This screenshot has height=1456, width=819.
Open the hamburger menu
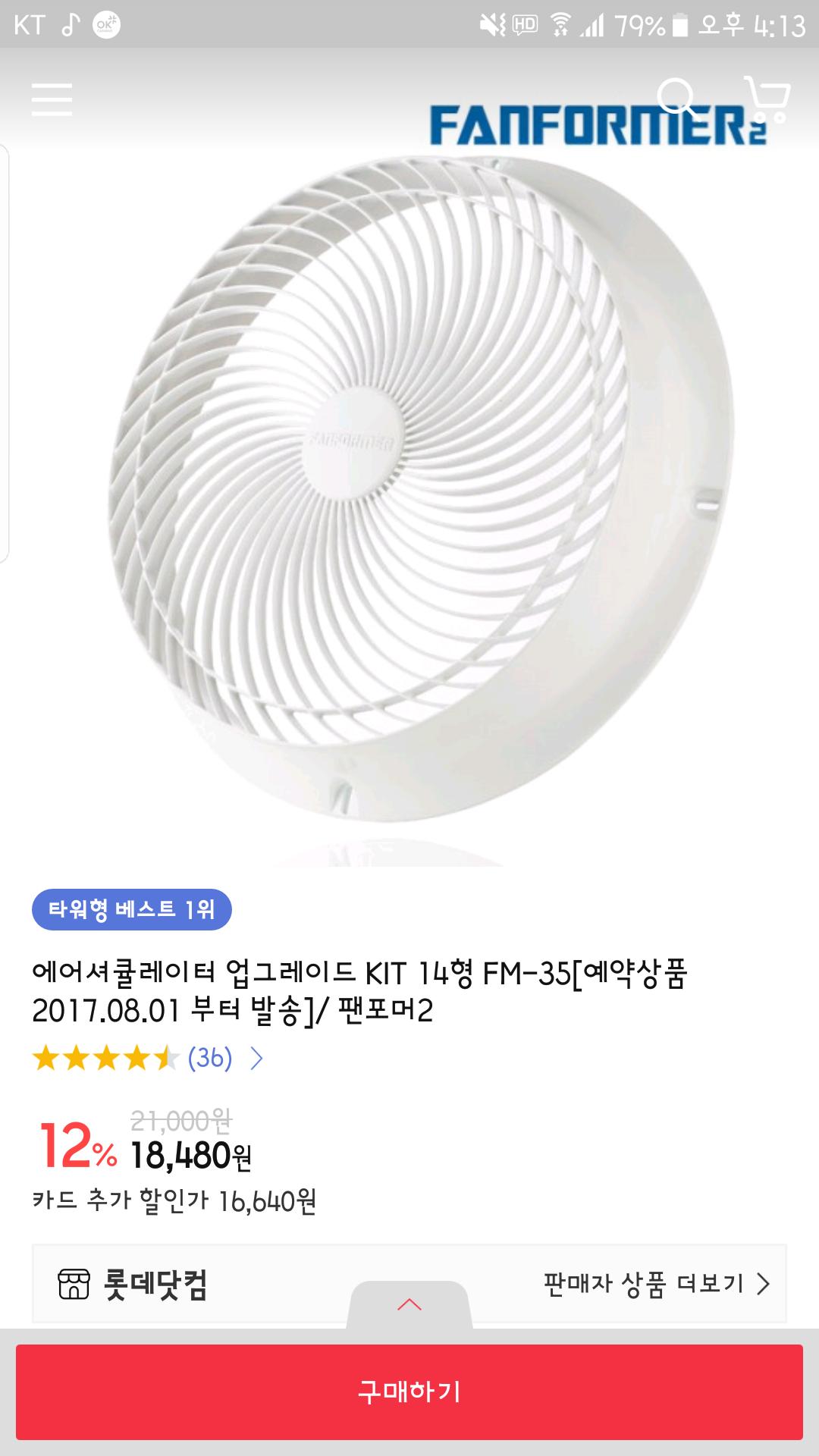(52, 99)
